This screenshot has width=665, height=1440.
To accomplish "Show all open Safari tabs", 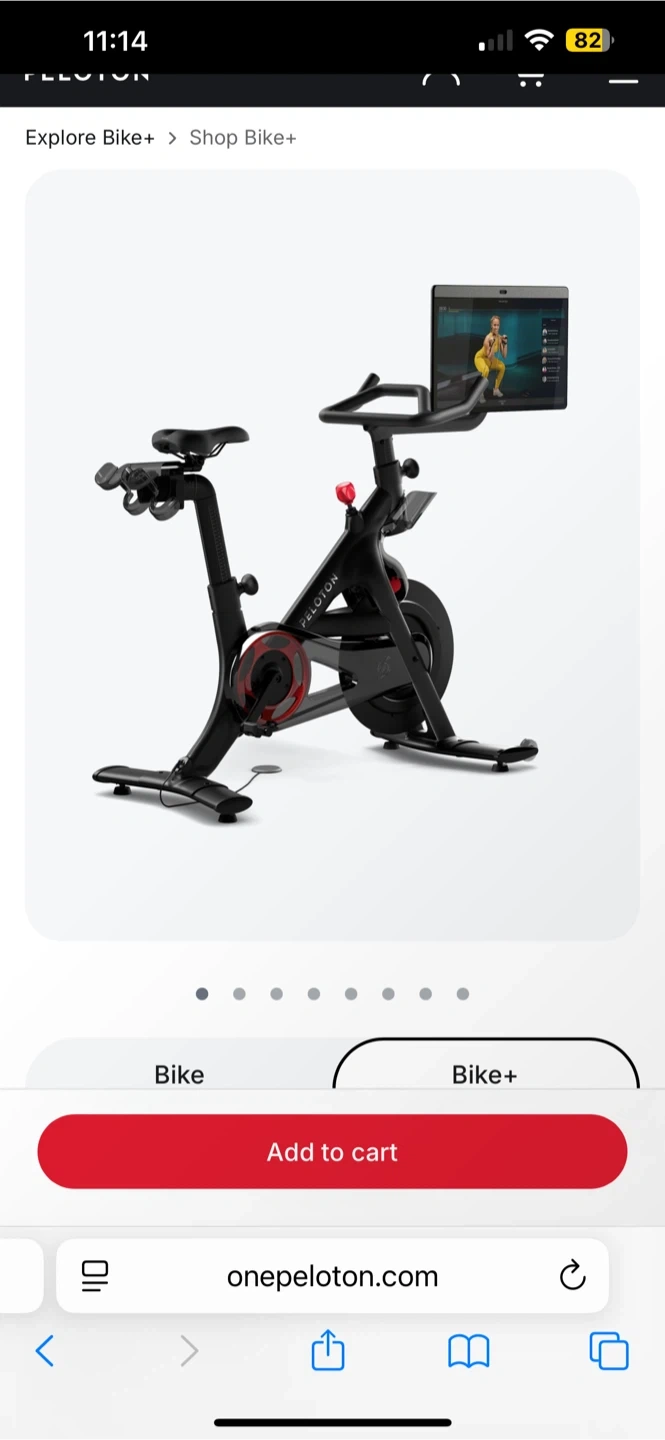I will [x=609, y=1352].
